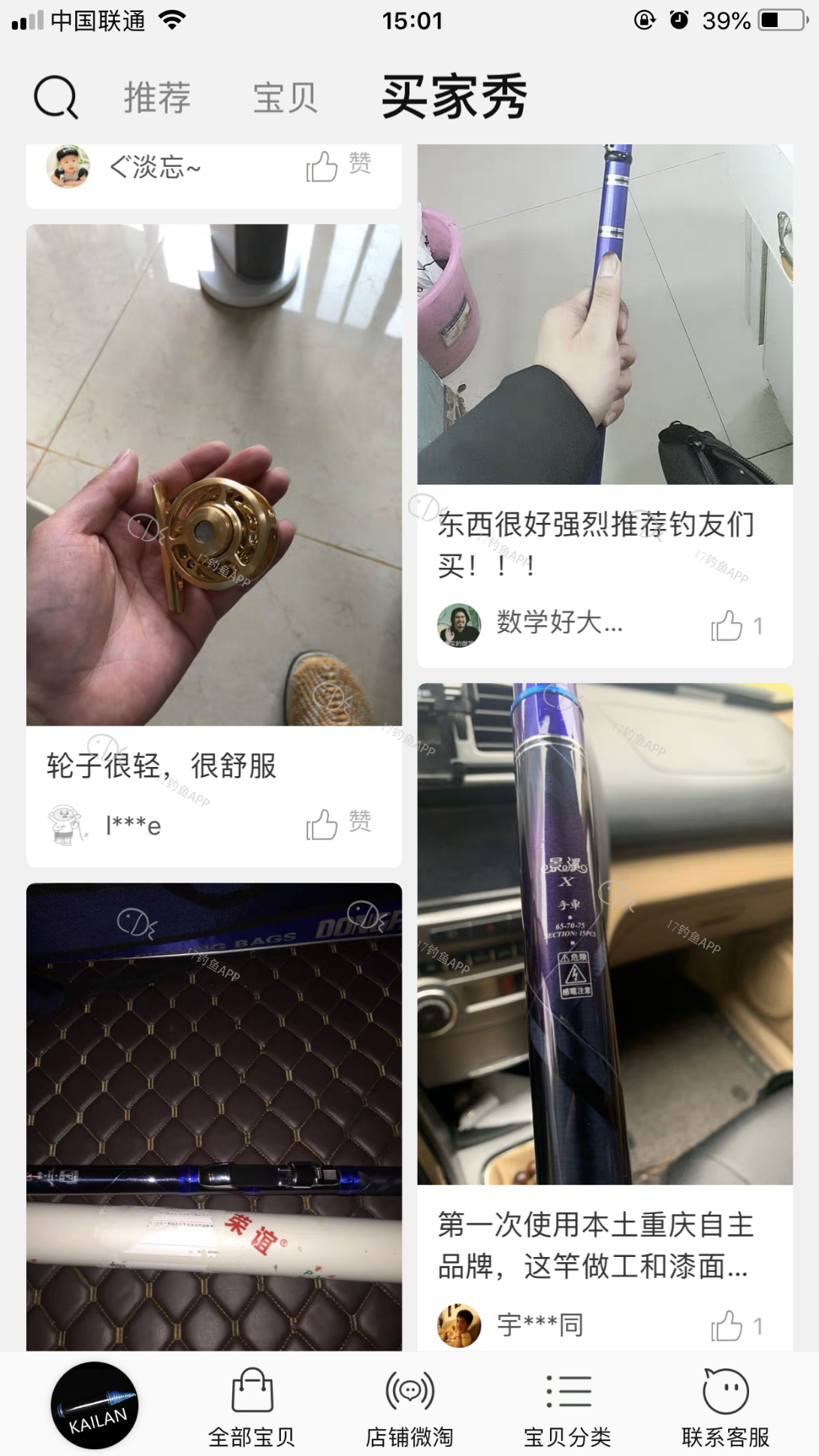Open the 景溪 rod car photo
Screen dimensions: 819x1456
pyautogui.click(x=605, y=933)
